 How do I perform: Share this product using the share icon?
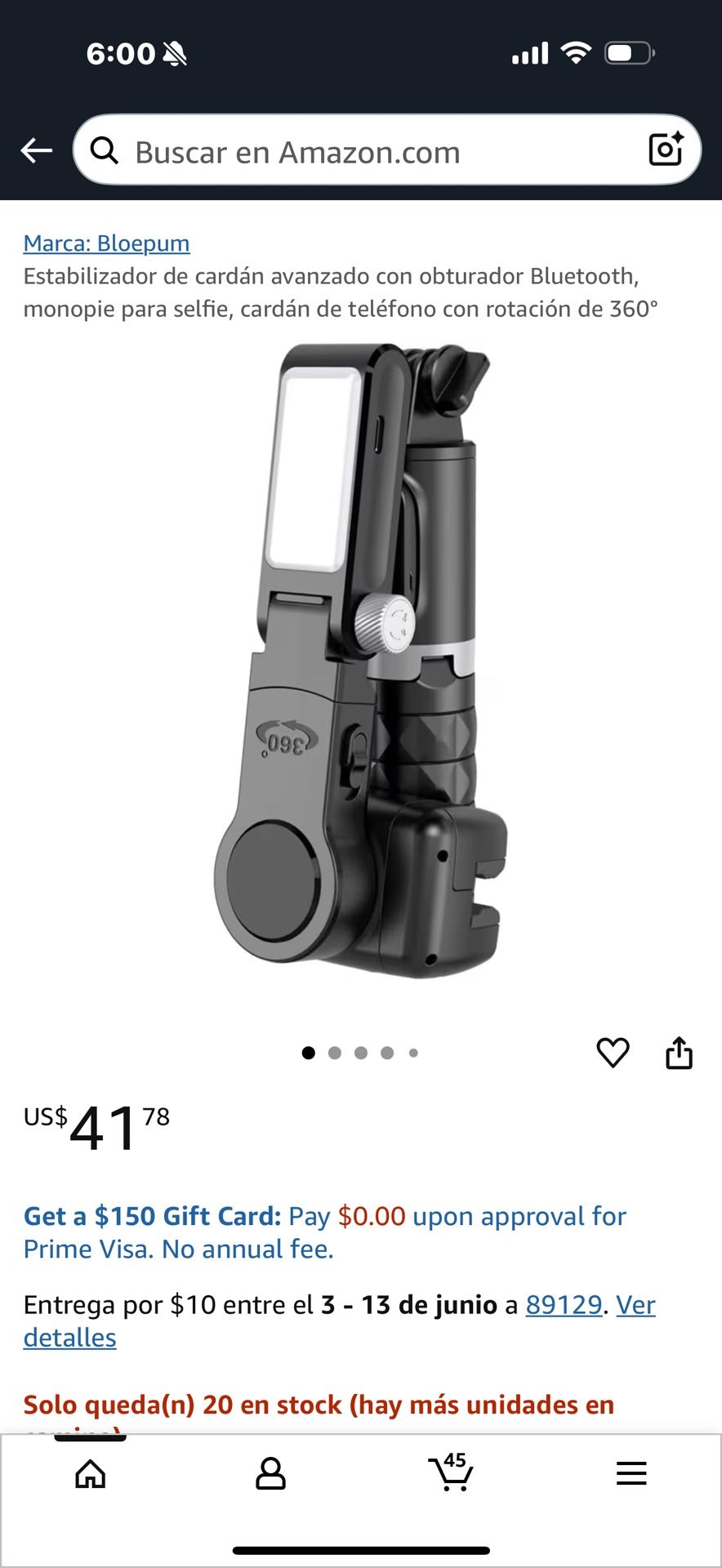click(680, 1052)
